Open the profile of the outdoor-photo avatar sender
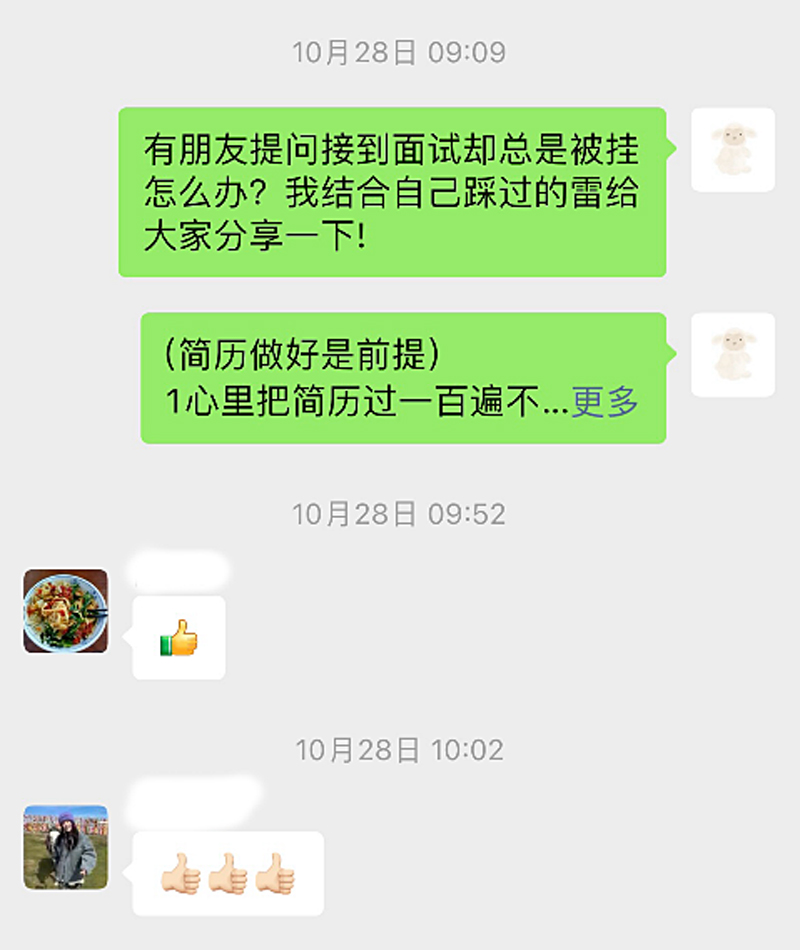Viewport: 800px width, 950px height. pos(65,846)
